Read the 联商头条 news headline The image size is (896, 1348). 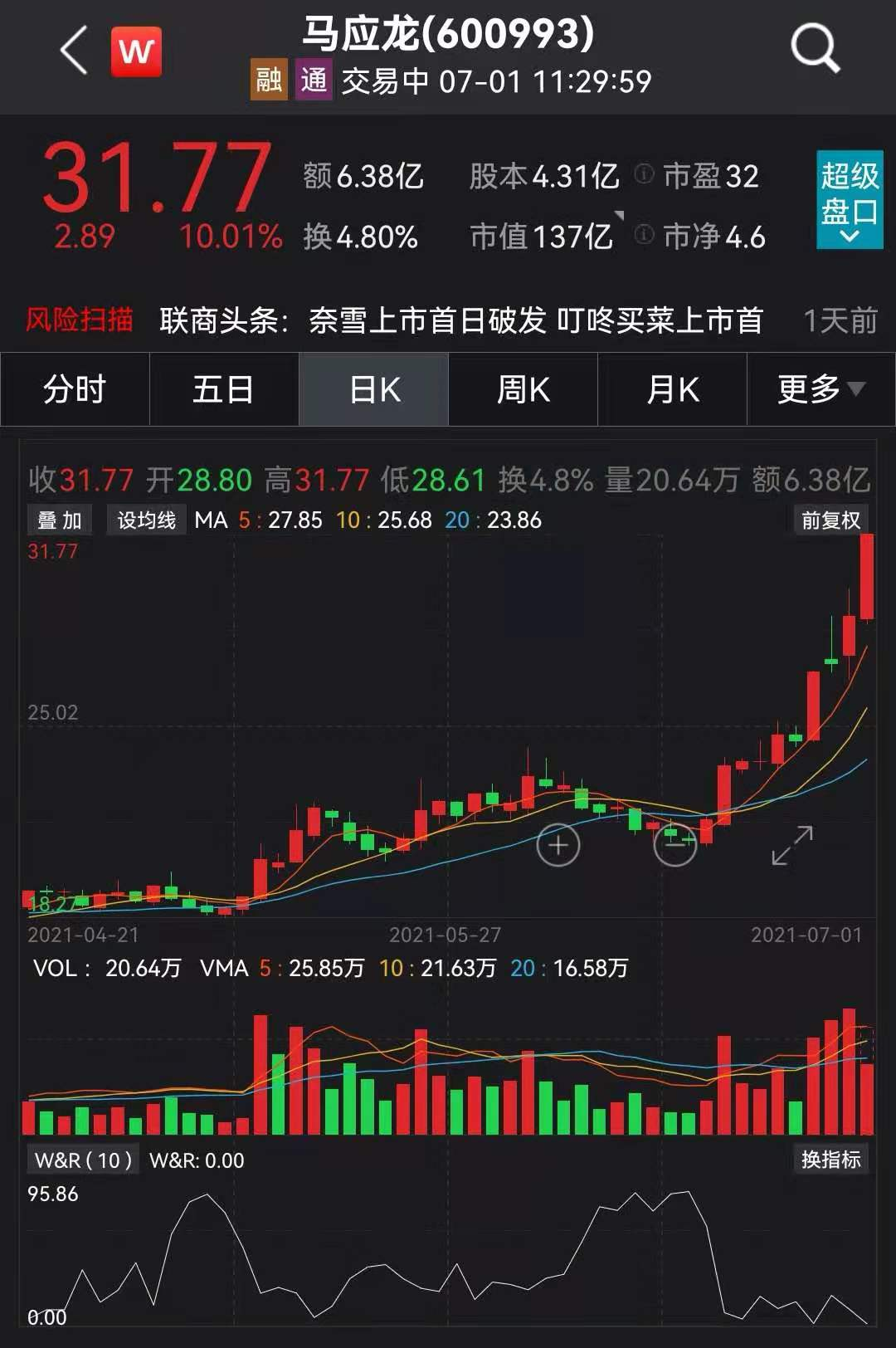click(460, 320)
